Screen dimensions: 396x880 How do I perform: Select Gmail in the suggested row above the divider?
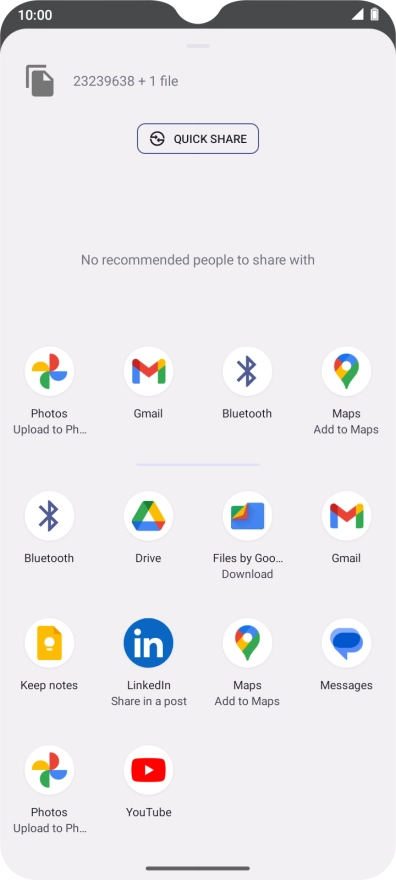[148, 383]
